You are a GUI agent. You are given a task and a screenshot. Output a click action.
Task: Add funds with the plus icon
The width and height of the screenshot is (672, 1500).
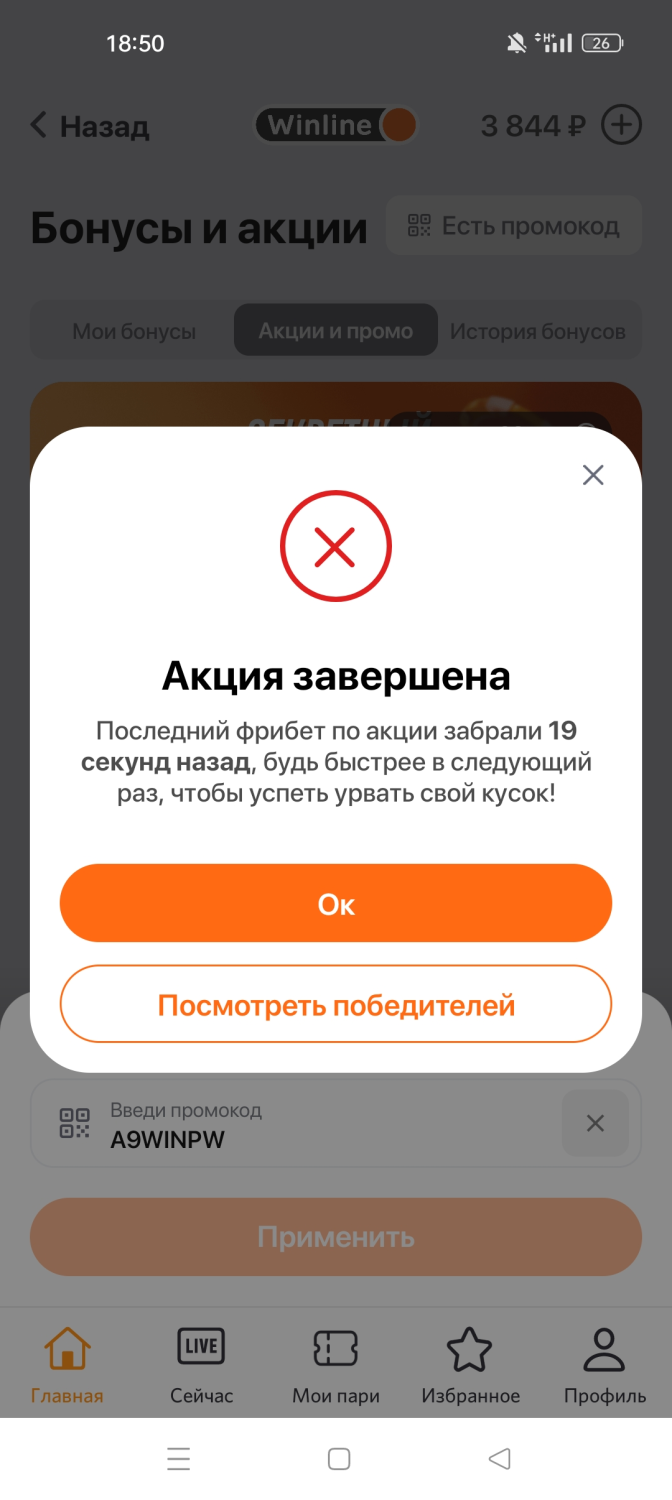[x=621, y=126]
